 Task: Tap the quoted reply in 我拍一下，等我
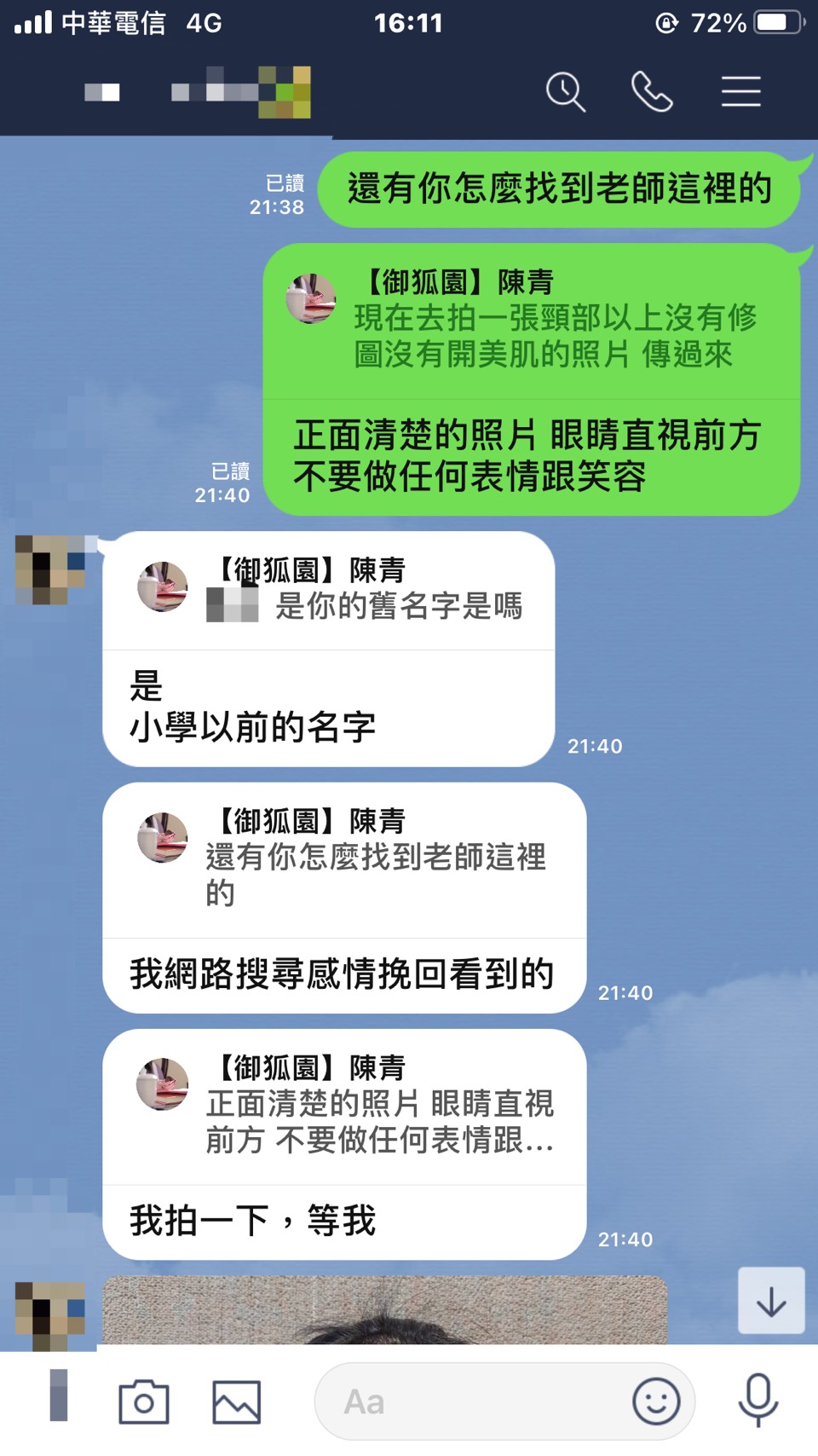pos(344,1106)
